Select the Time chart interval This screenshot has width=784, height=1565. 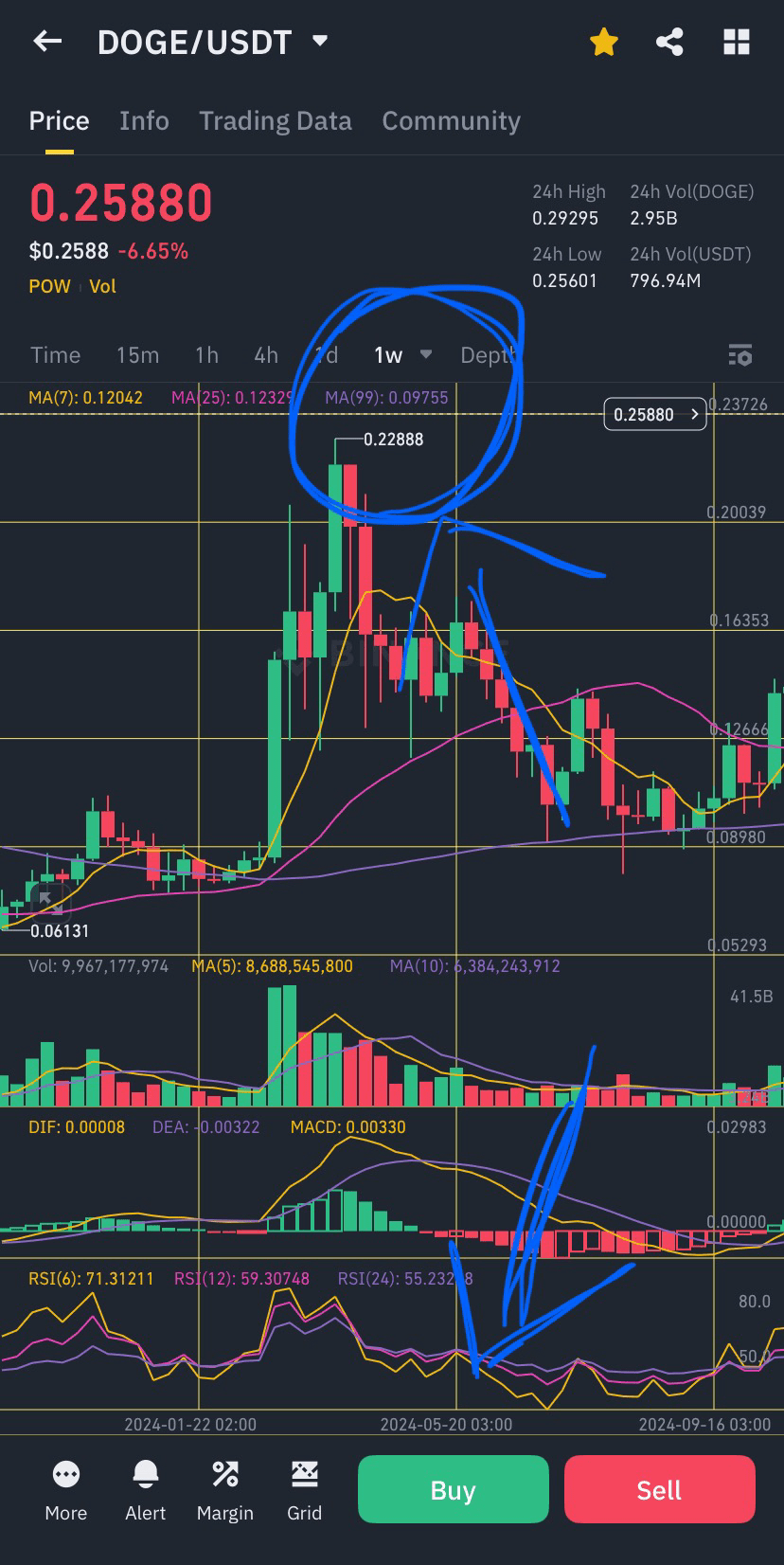point(55,355)
